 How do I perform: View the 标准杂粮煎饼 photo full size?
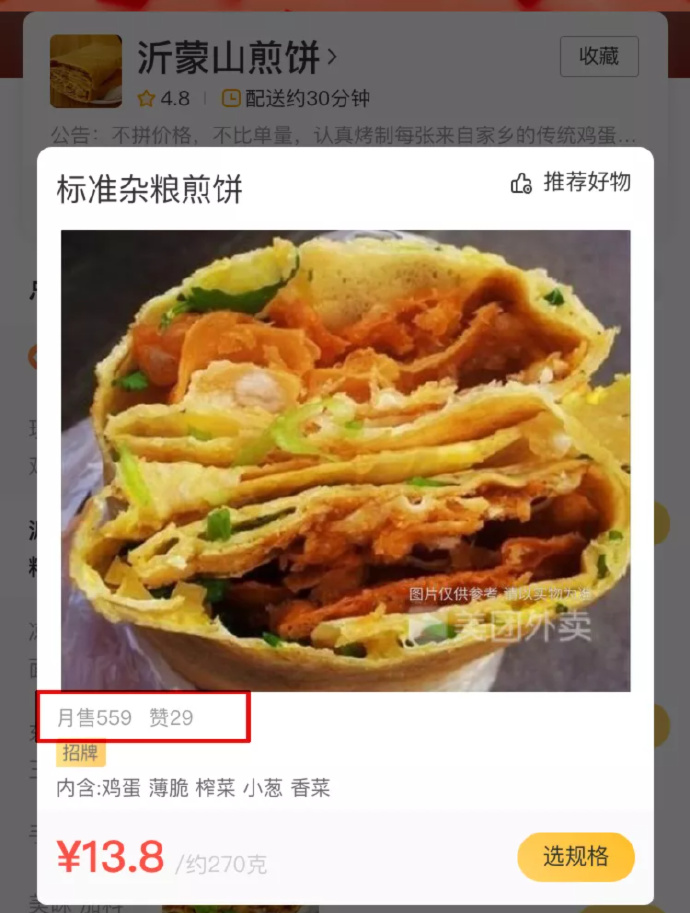click(x=345, y=460)
